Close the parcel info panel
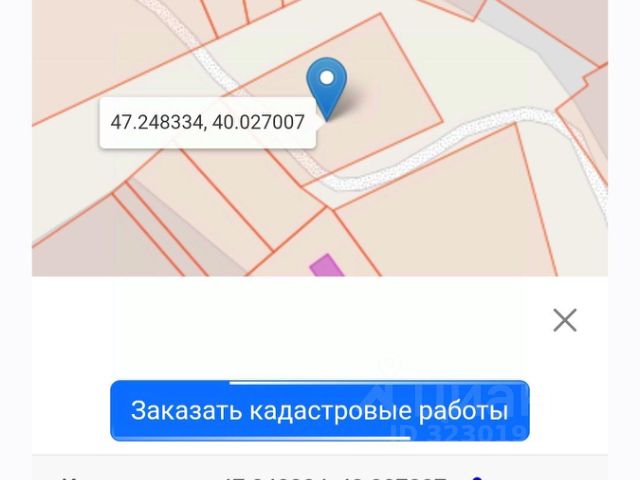640x480 pixels. click(x=565, y=320)
